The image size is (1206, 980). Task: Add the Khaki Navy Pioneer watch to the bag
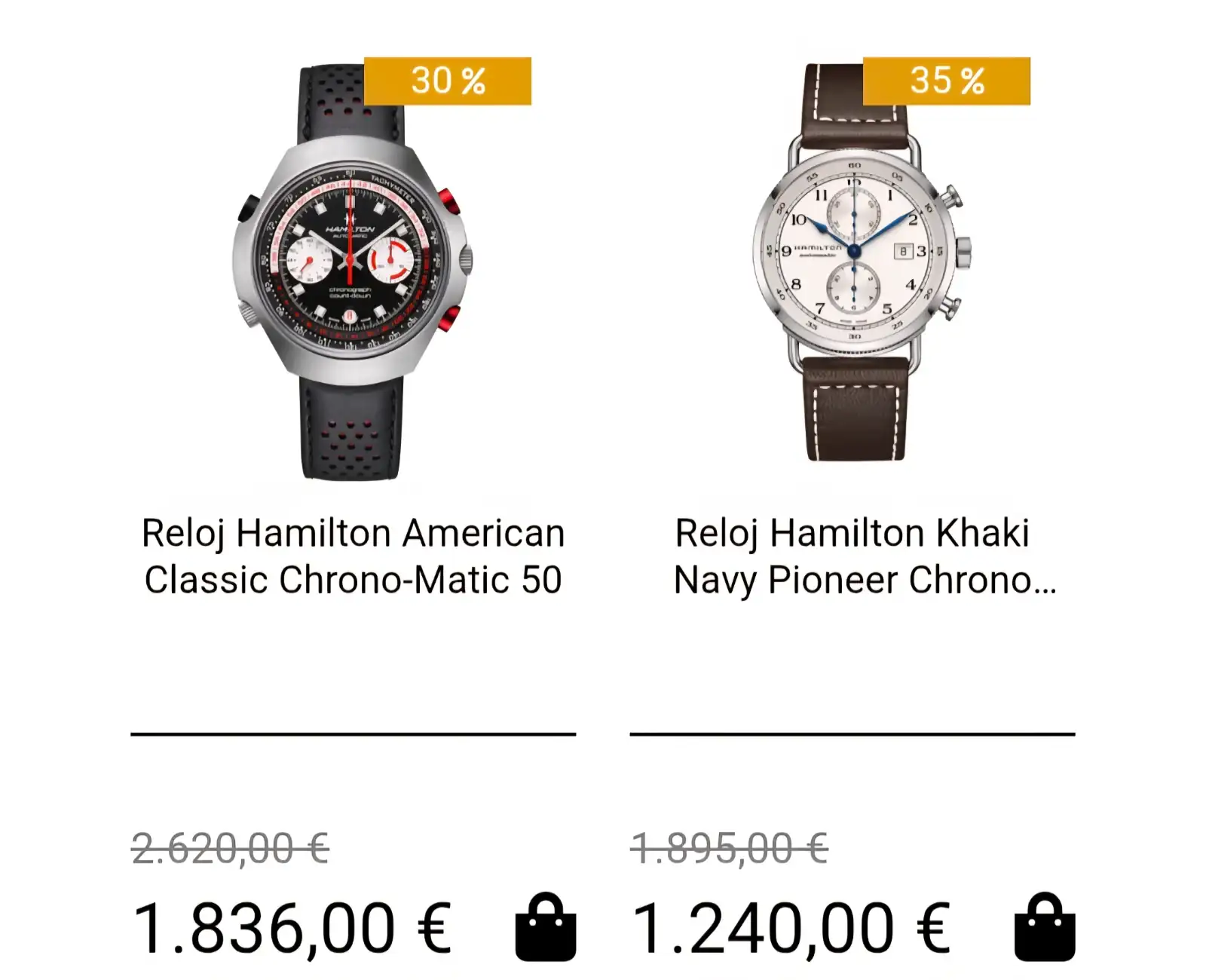click(x=1045, y=927)
